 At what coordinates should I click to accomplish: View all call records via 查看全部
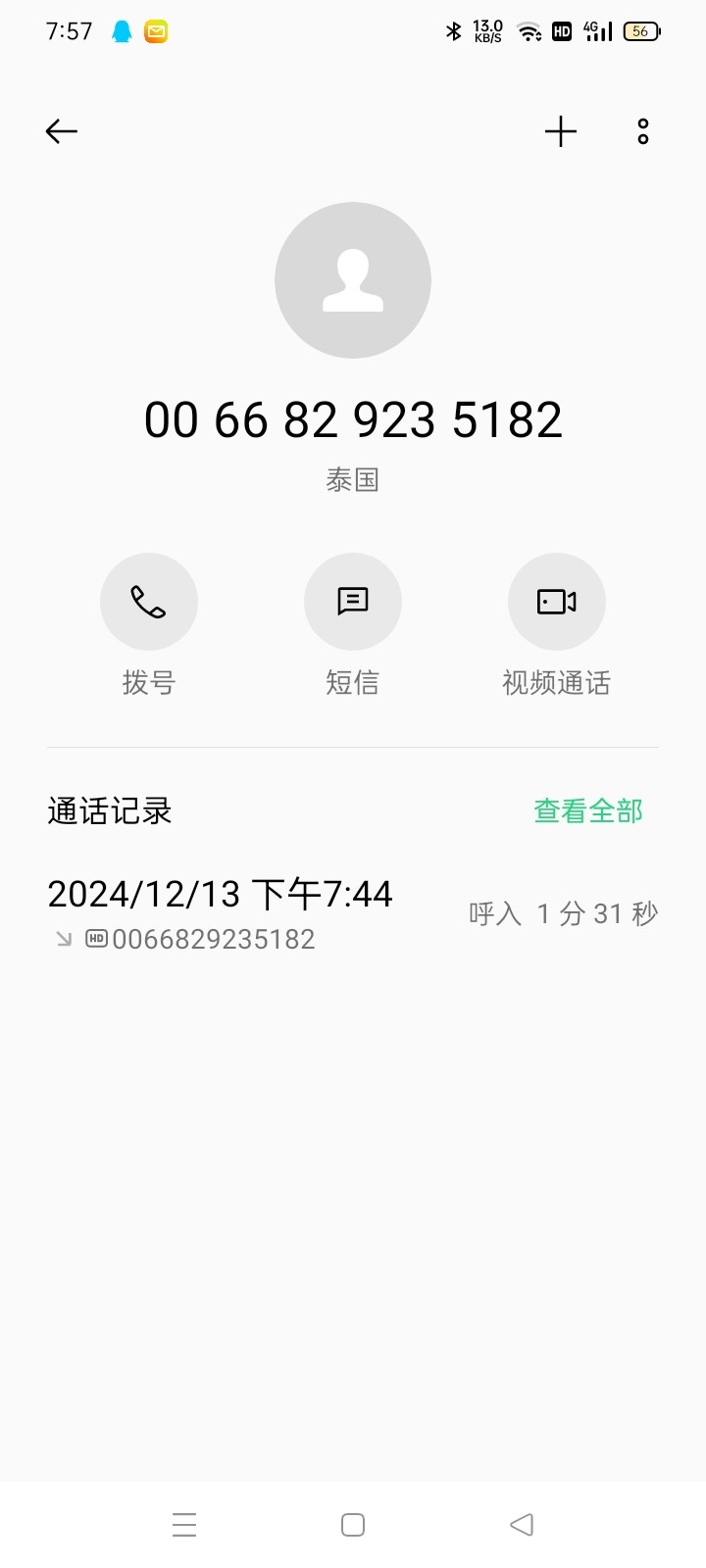coord(588,811)
